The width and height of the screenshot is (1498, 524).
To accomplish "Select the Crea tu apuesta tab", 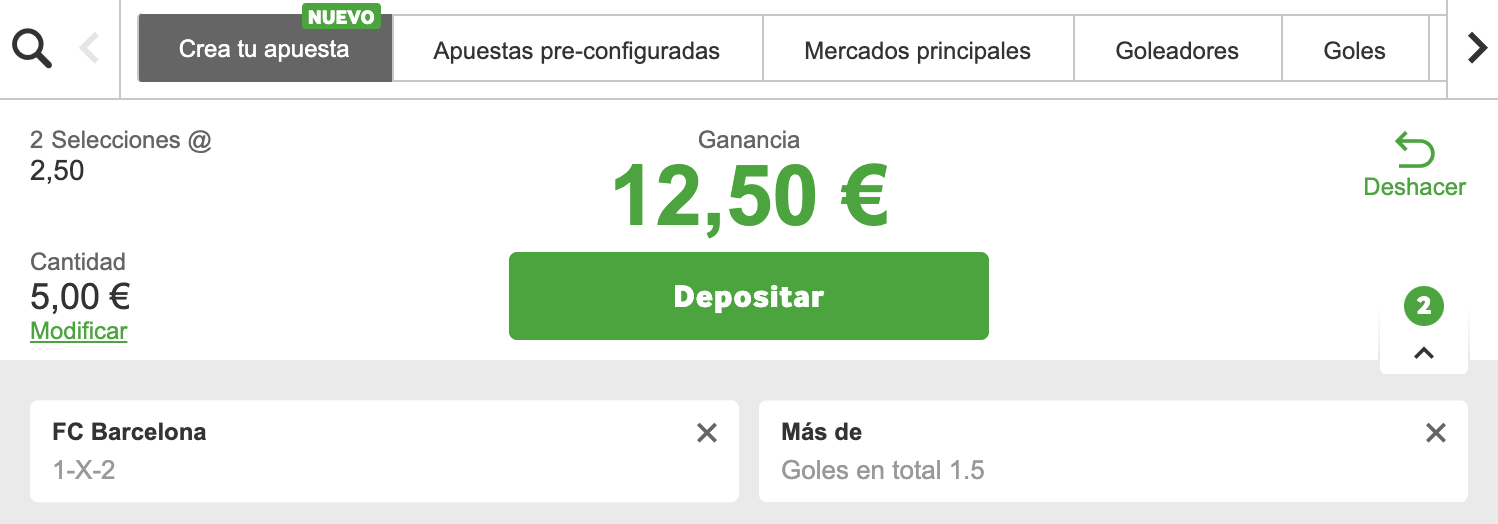I will coord(264,49).
